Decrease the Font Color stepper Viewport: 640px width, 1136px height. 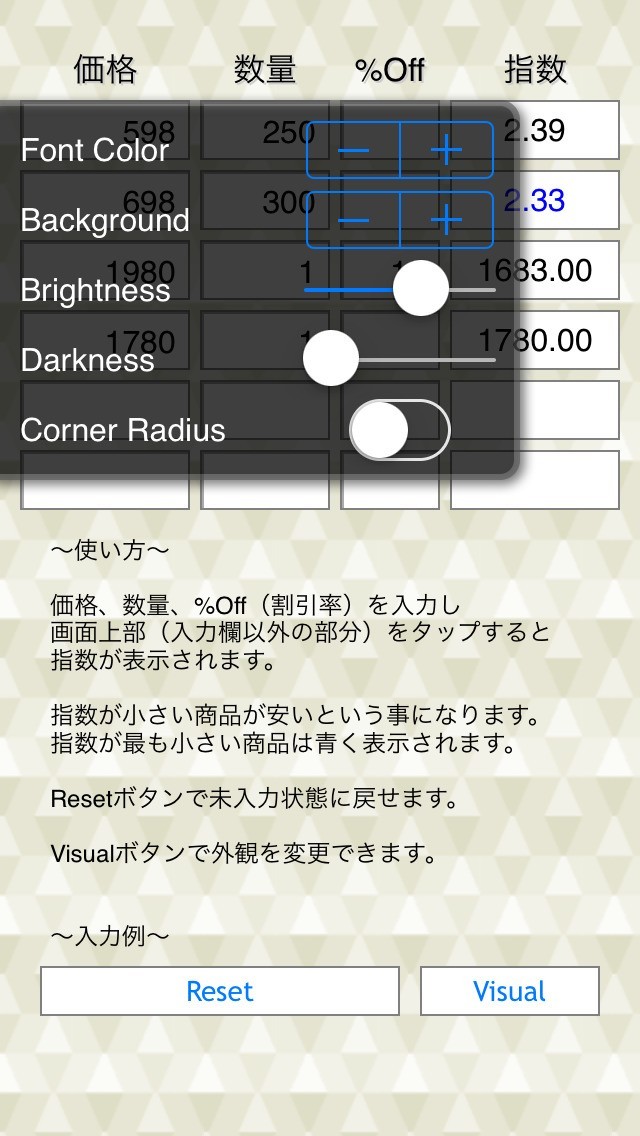pyautogui.click(x=353, y=150)
